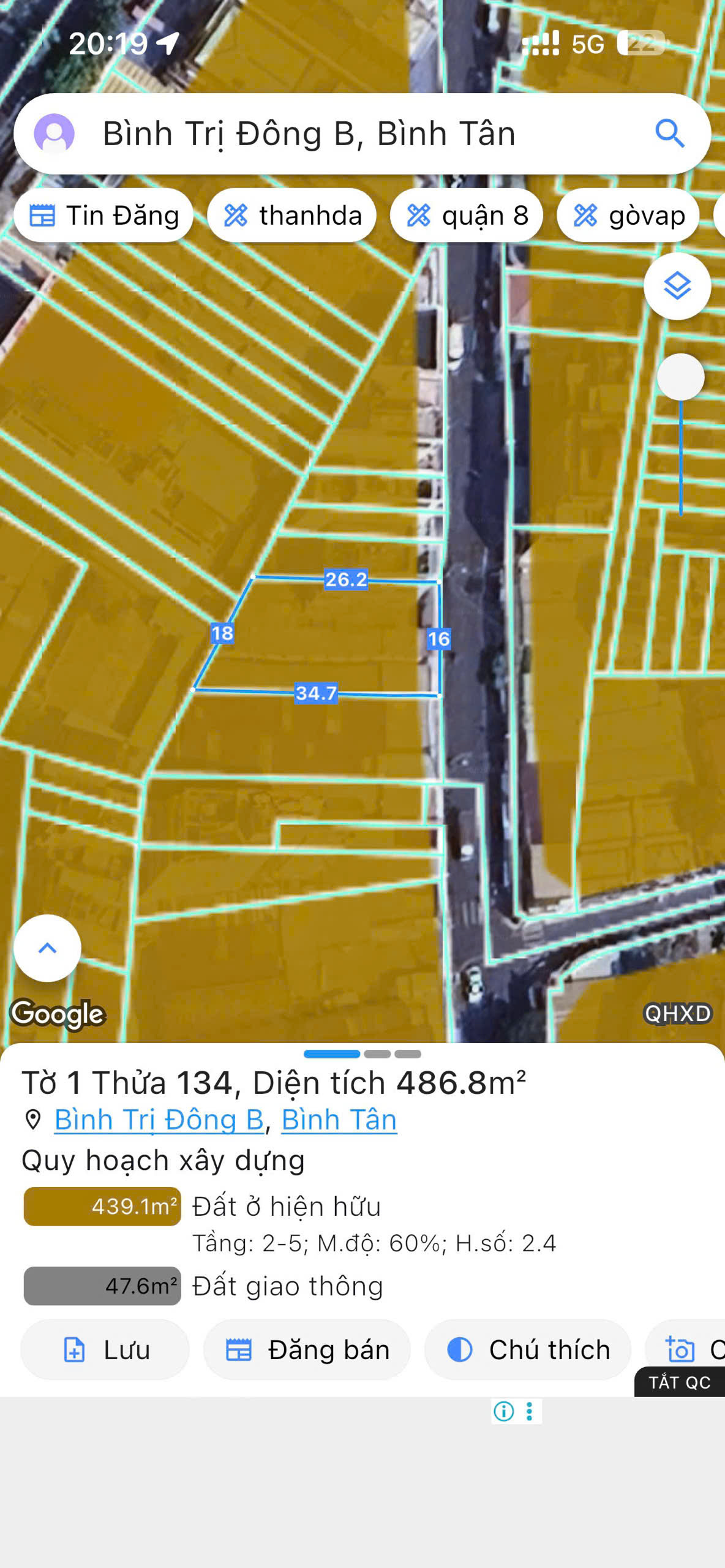Open the Bình Trị Đông B link
Viewport: 725px width, 1568px height.
coord(159,1120)
